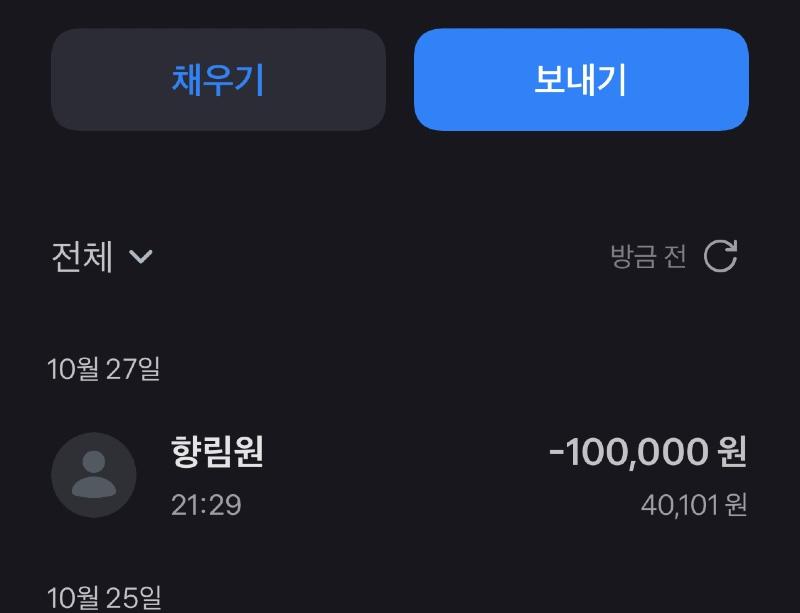Screen dimensions: 800x613
Task: Refresh the transaction list
Action: point(721,256)
